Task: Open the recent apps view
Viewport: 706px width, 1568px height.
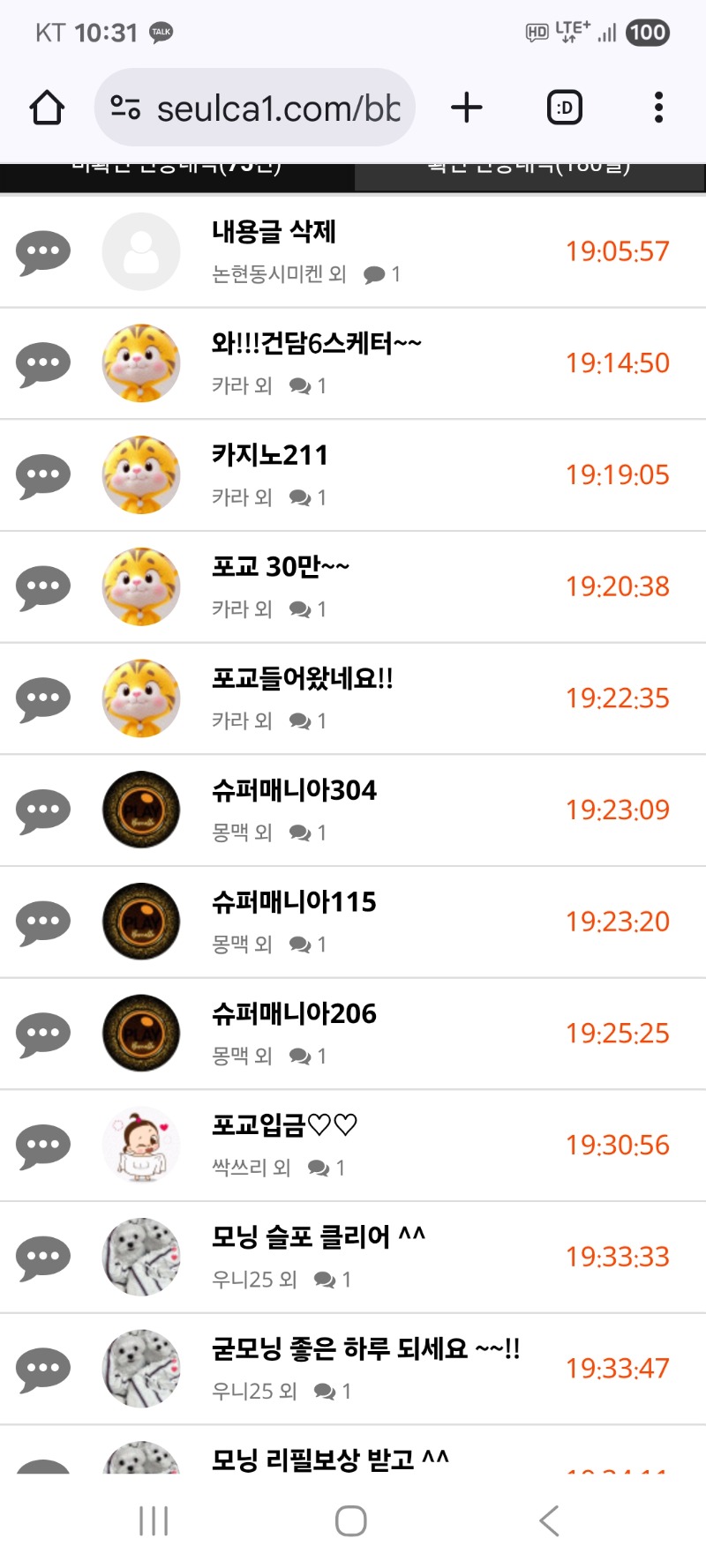Action: (154, 1521)
